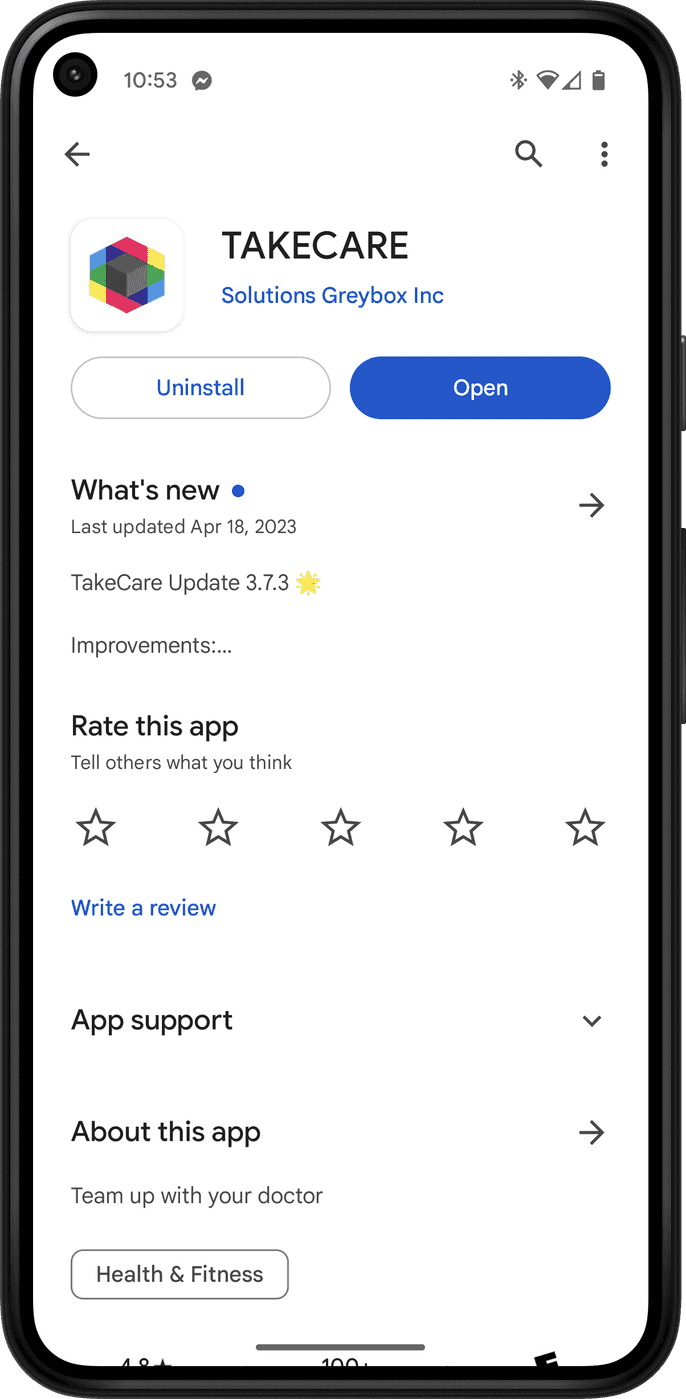This screenshot has width=686, height=1399.
Task: Uninstall the TAKECARE app
Action: [x=200, y=388]
